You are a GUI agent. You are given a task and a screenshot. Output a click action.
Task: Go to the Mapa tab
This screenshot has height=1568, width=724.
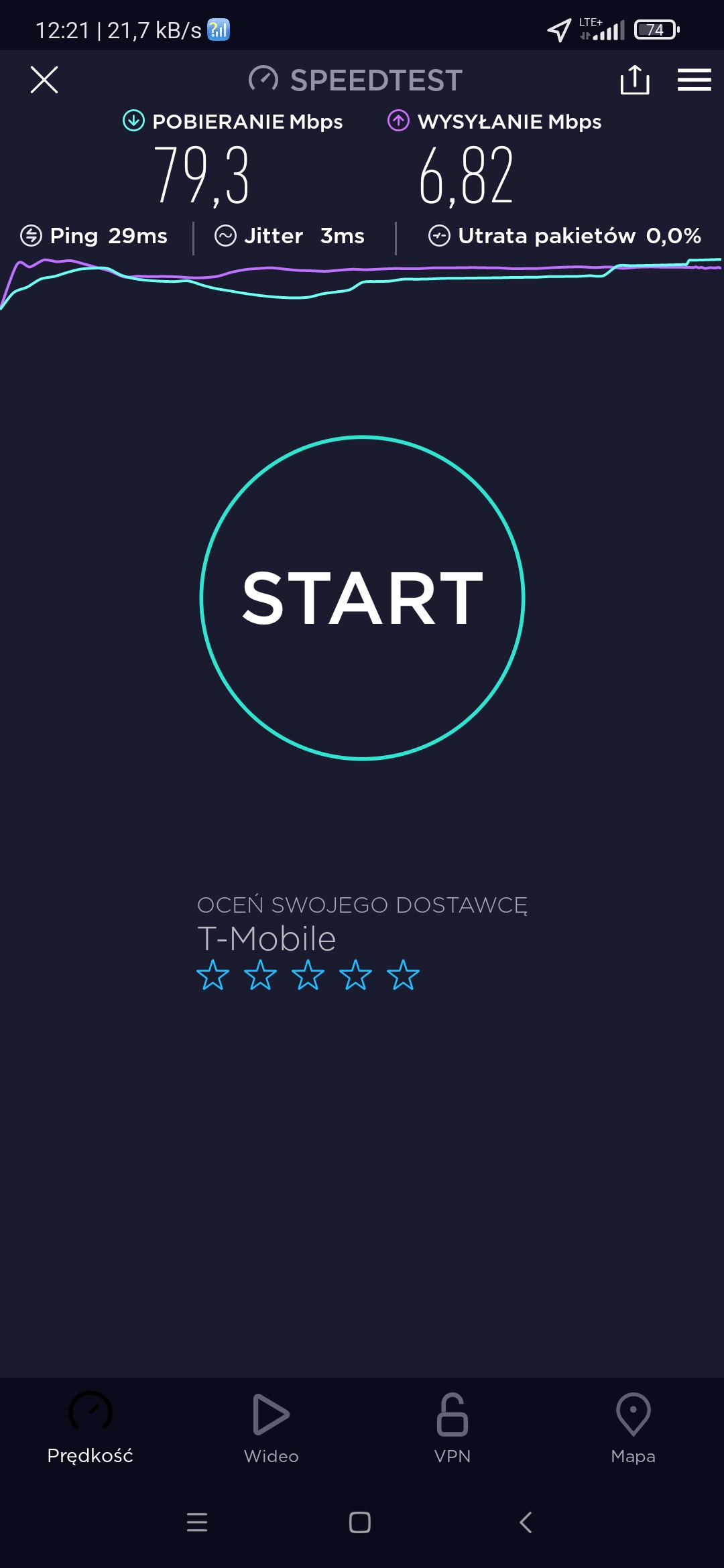coord(633,1427)
